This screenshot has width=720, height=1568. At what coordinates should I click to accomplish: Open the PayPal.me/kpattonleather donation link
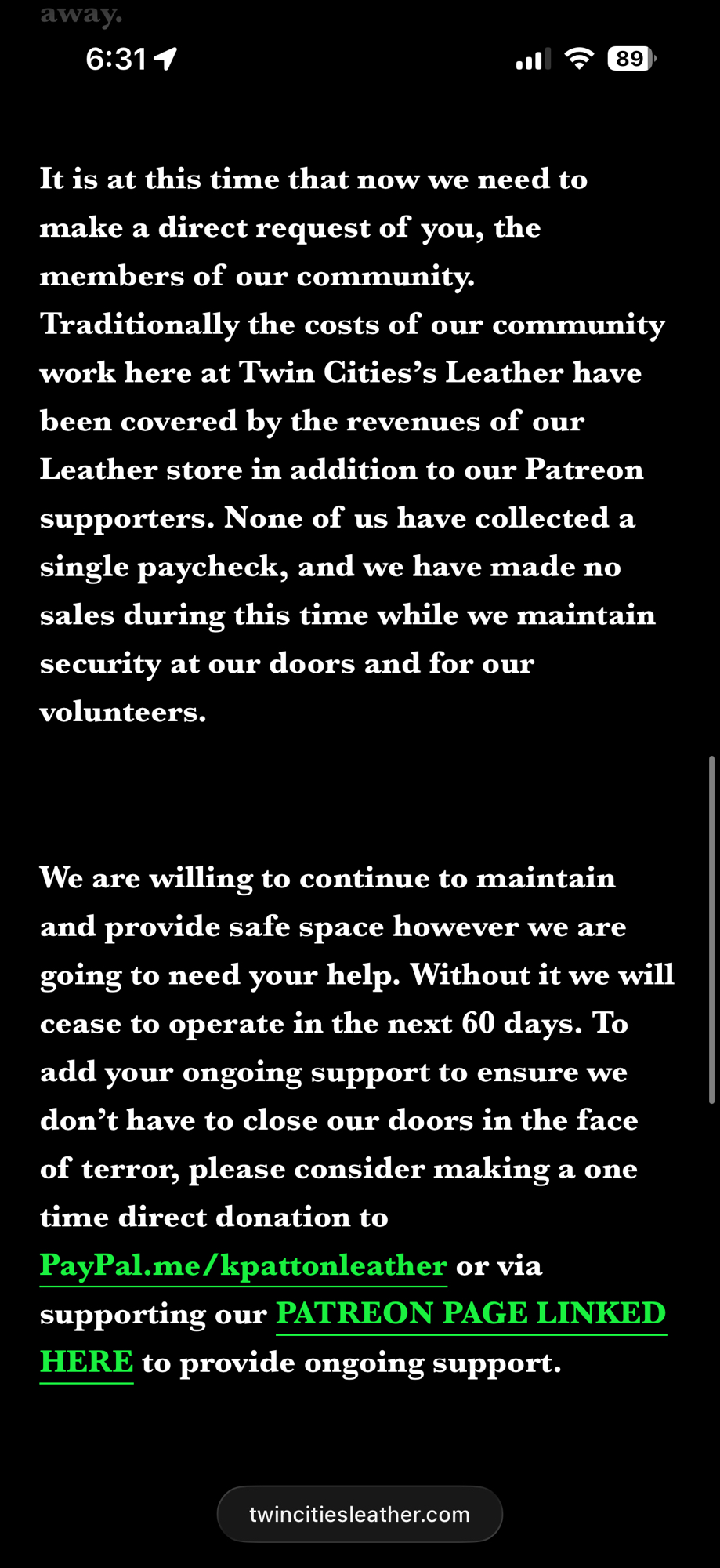[x=243, y=1266]
